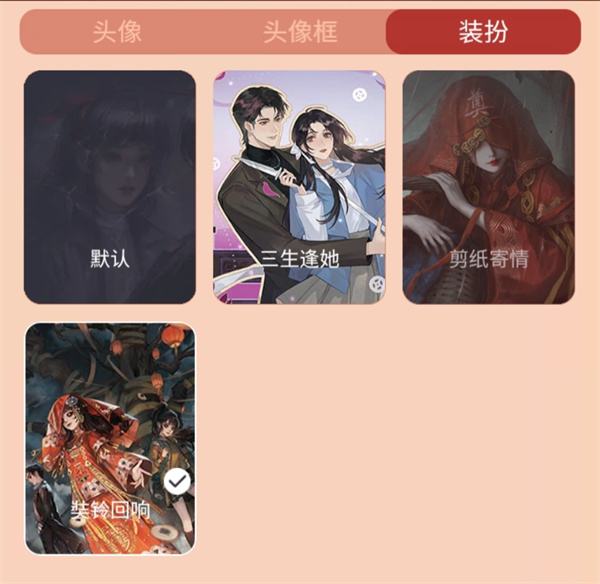Choose the 默认 outfit card
Image resolution: width=600 pixels, height=584 pixels.
point(110,187)
